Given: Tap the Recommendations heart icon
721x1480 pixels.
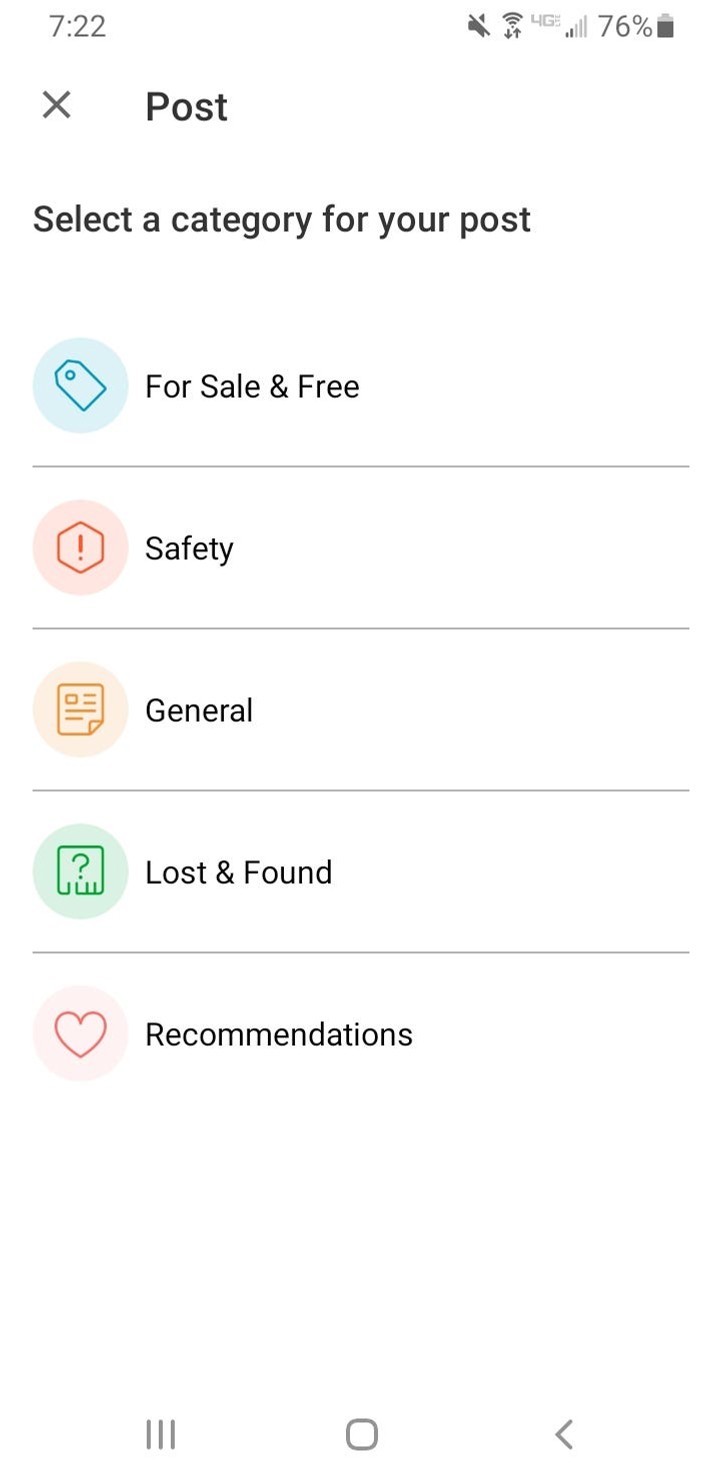Looking at the screenshot, I should (x=80, y=1033).
